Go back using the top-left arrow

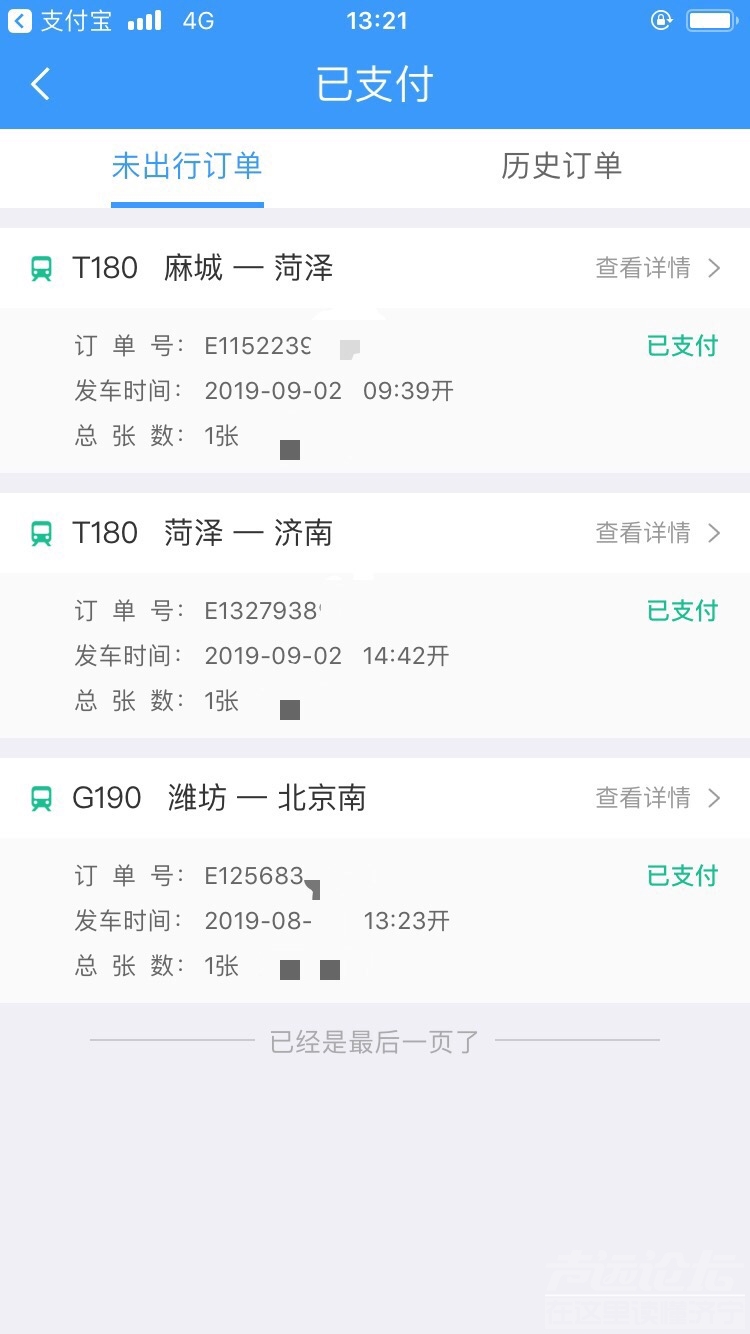coord(40,84)
